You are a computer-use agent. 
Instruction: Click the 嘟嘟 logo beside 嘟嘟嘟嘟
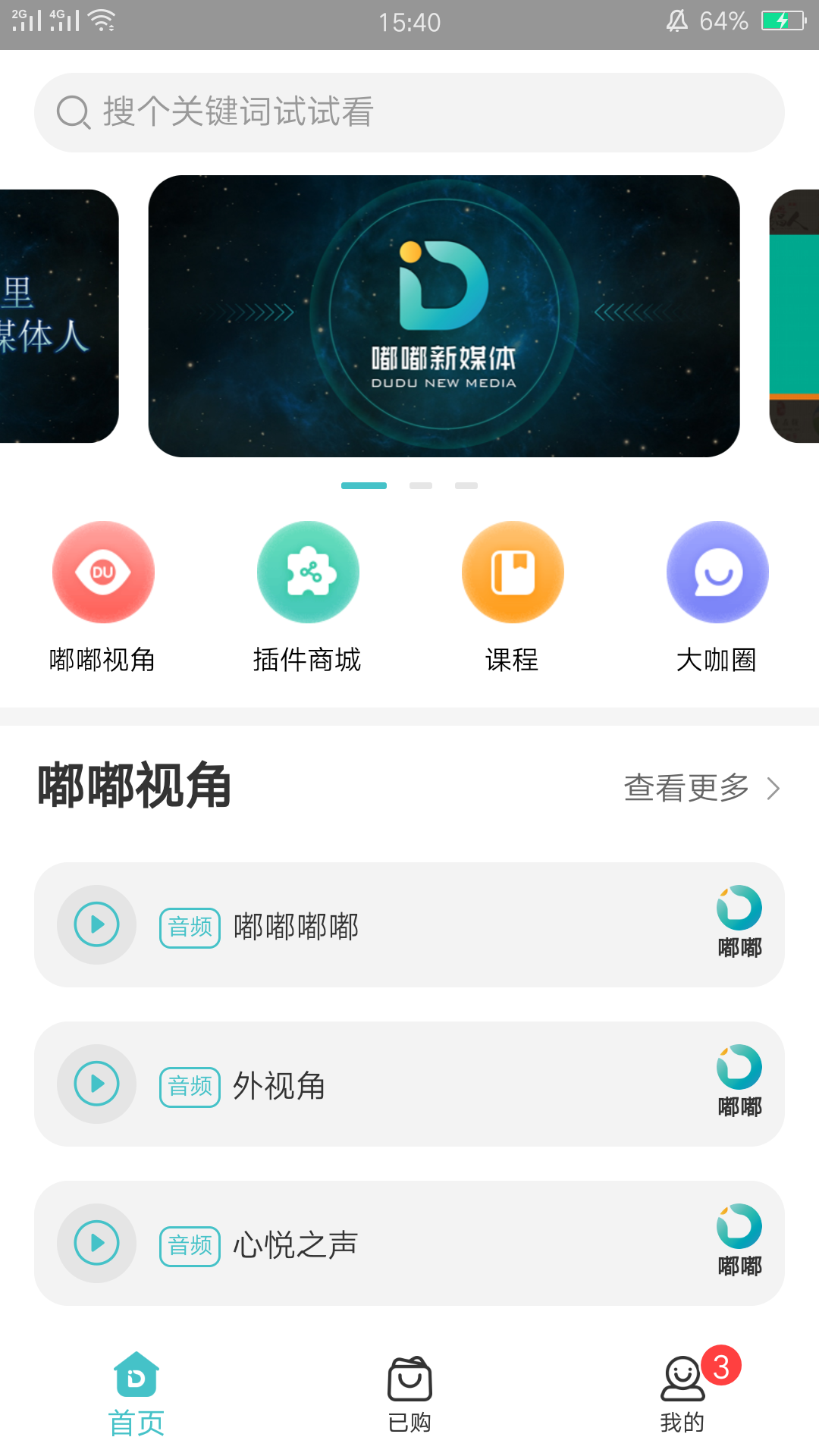click(x=738, y=912)
